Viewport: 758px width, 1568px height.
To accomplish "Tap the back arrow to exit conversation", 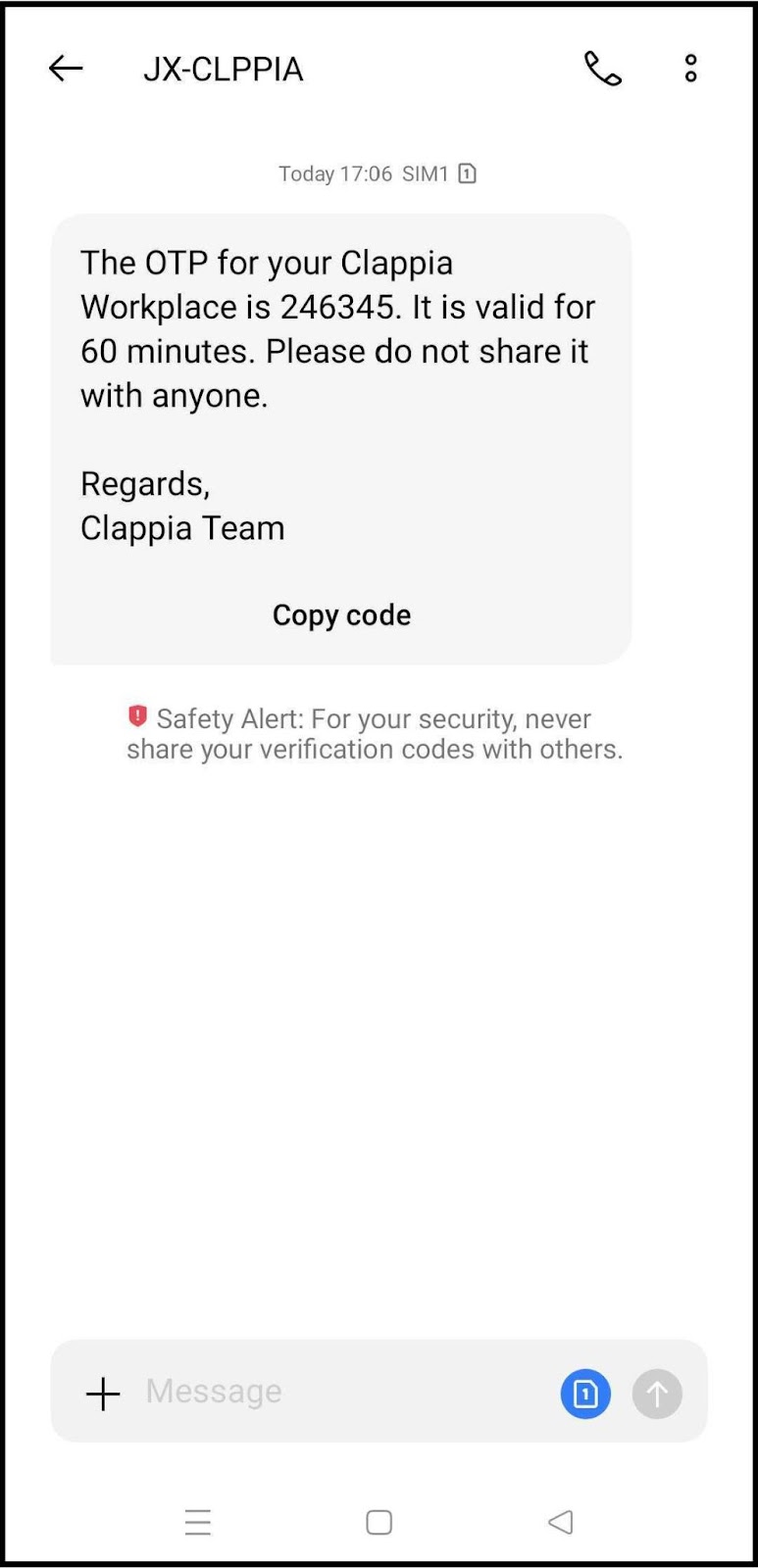I will coord(65,69).
